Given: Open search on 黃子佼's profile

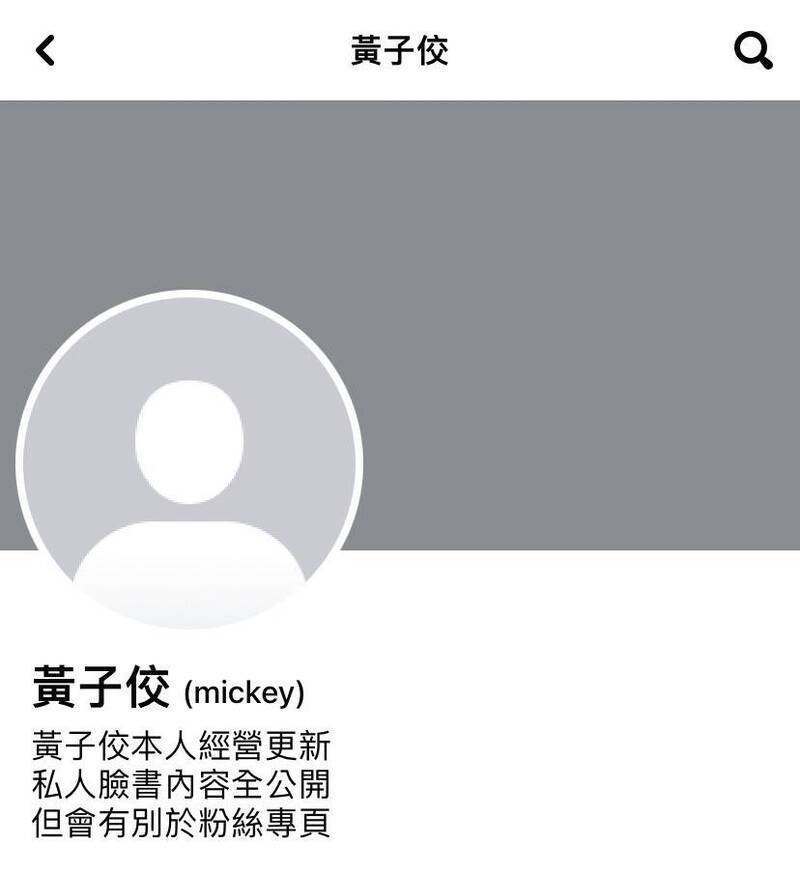Looking at the screenshot, I should coord(752,50).
